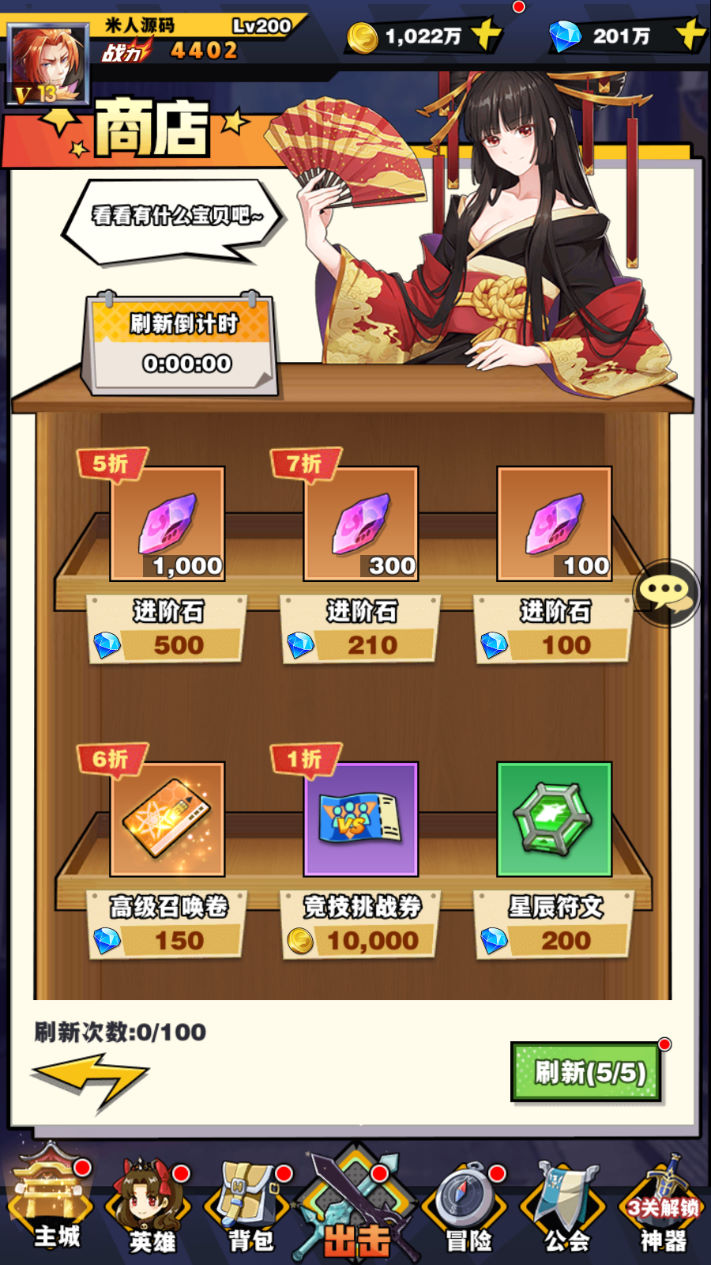
Task: Tap the plus icon to add diamonds
Action: coord(691,36)
